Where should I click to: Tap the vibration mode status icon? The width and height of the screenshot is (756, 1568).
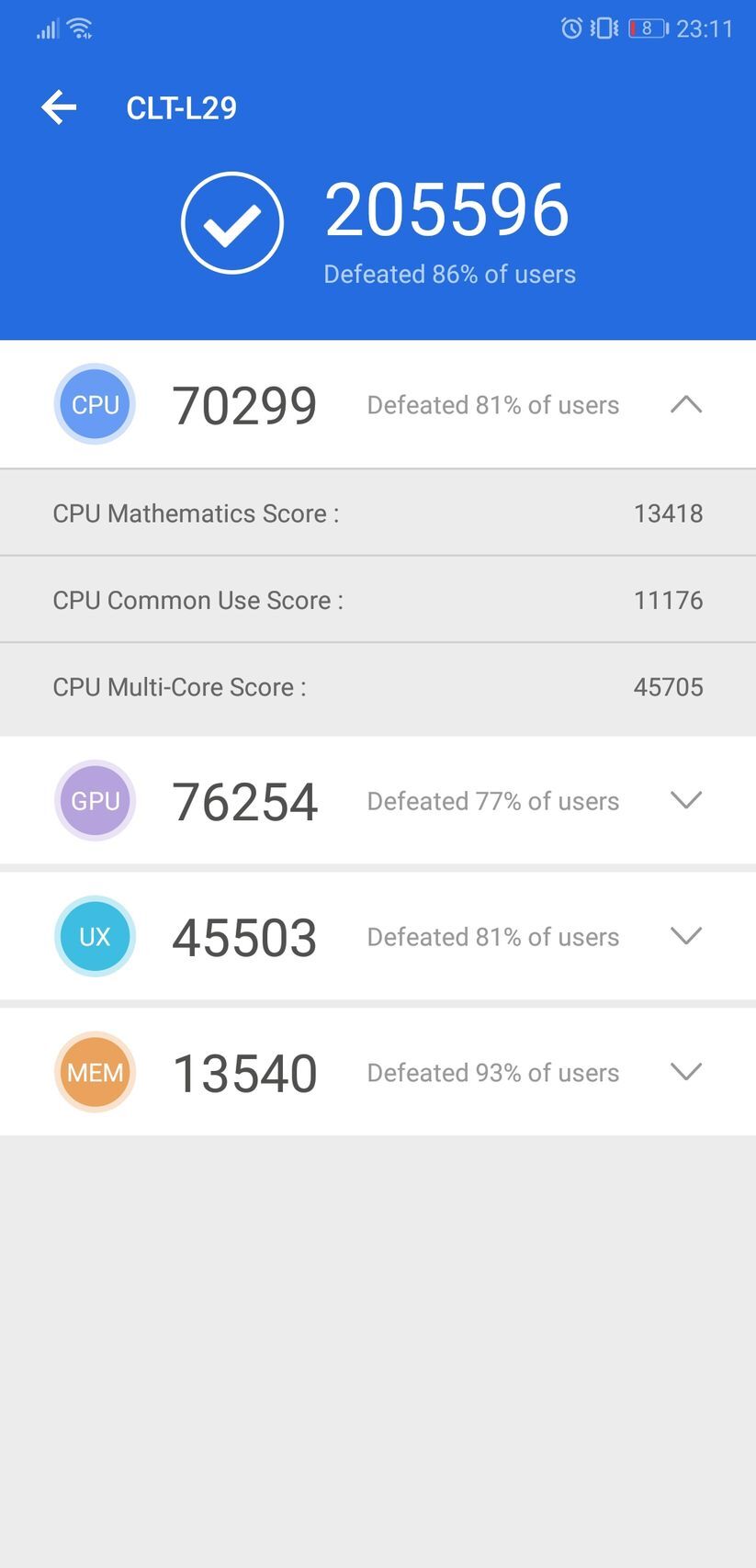pyautogui.click(x=604, y=28)
